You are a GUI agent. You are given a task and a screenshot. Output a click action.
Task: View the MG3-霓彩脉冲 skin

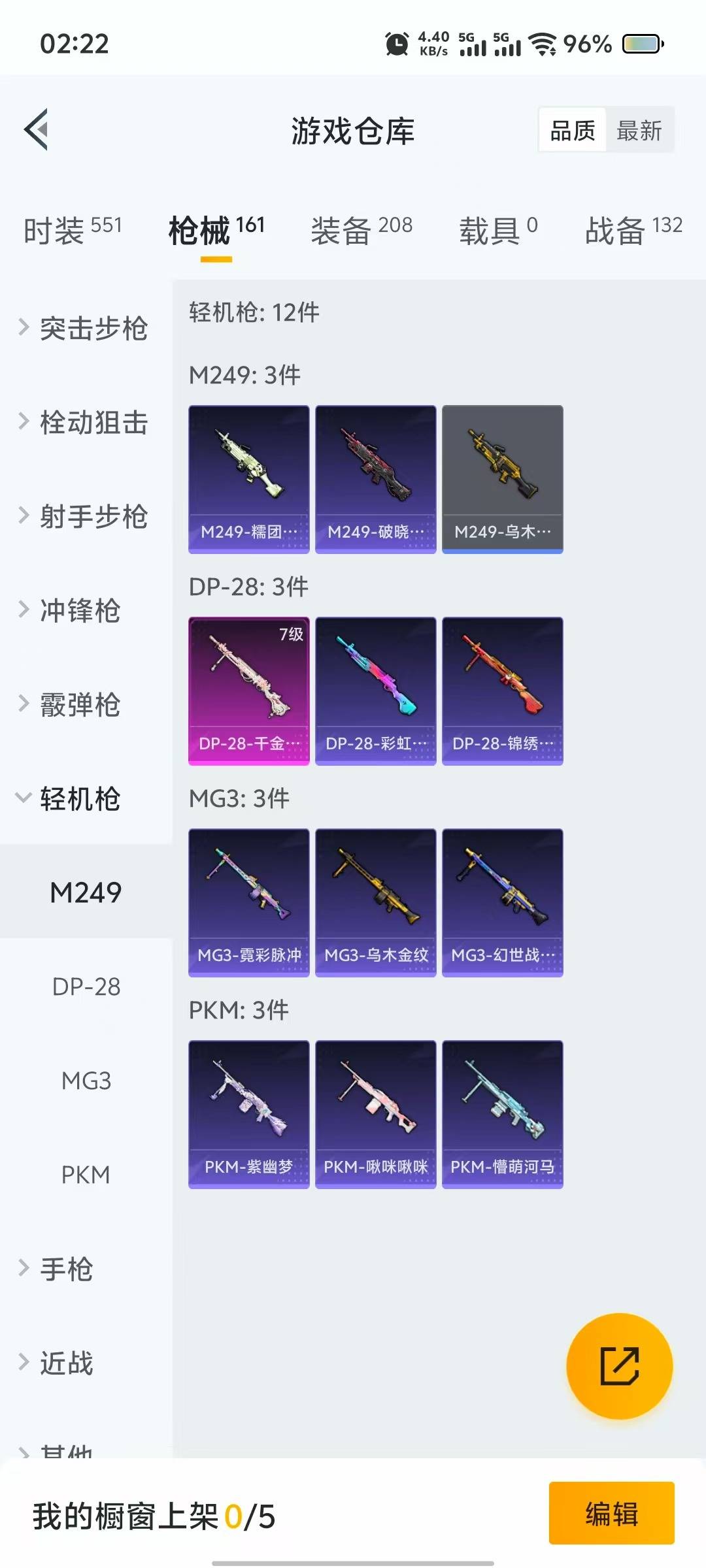(249, 903)
